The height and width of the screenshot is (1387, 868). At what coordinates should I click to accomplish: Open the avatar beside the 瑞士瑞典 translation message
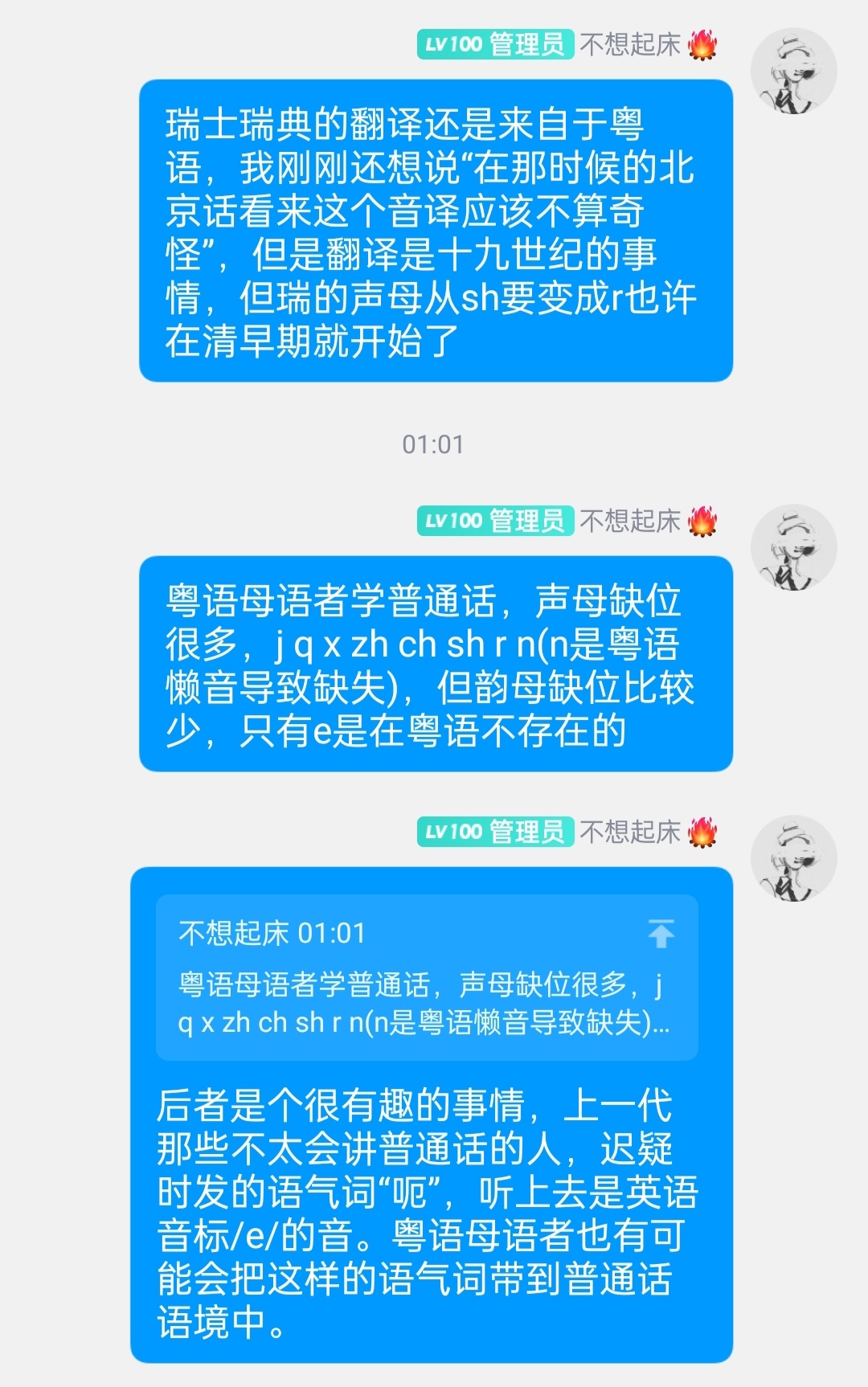[x=793, y=72]
